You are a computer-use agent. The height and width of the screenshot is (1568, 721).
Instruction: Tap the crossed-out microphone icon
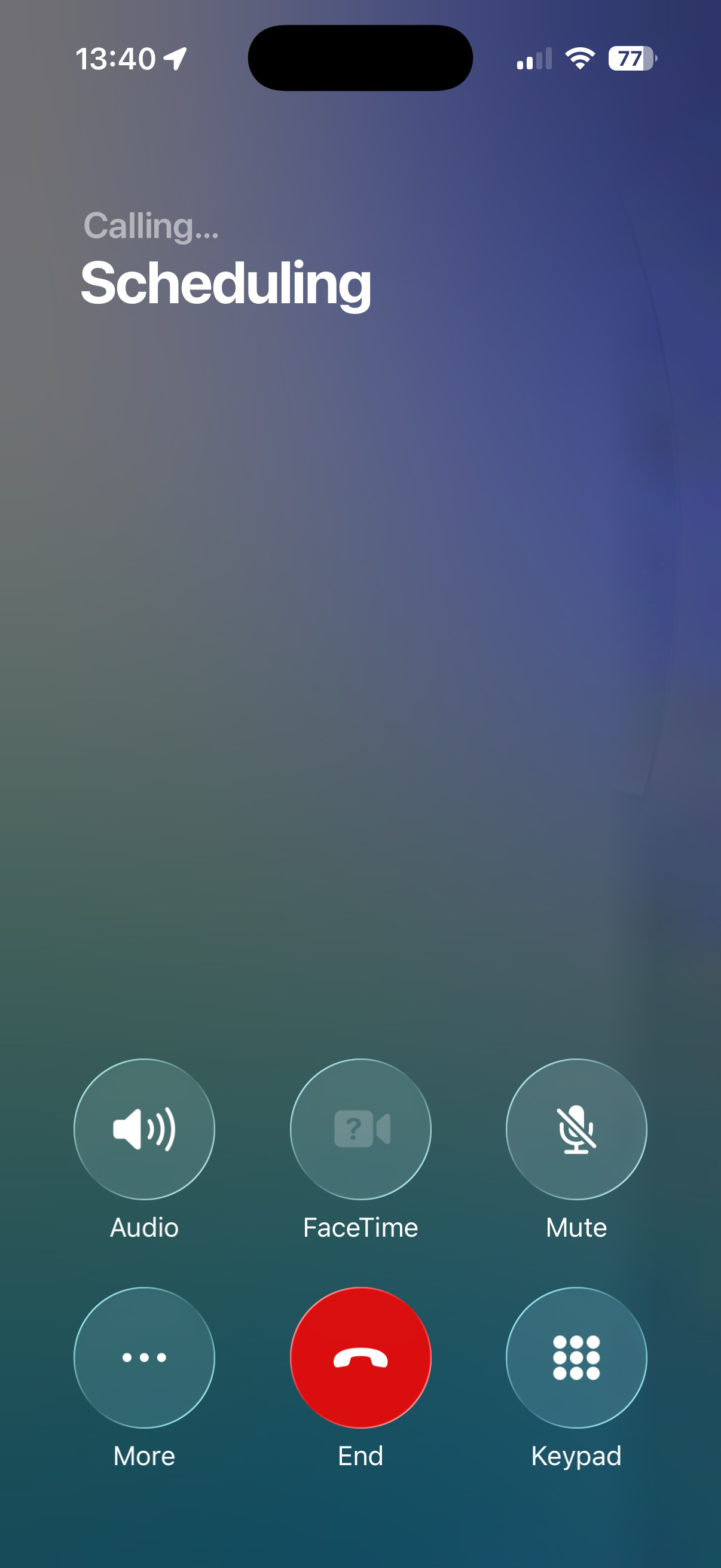tap(576, 1130)
